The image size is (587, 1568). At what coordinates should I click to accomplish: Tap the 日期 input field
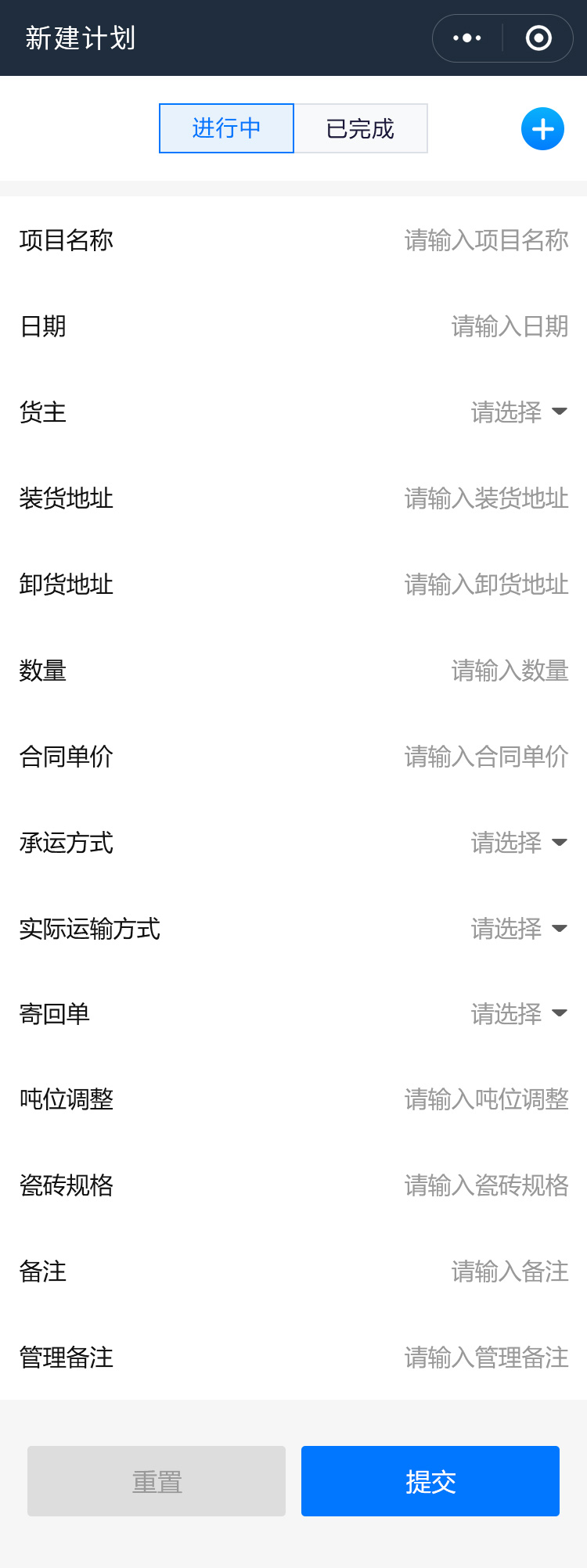click(x=509, y=326)
